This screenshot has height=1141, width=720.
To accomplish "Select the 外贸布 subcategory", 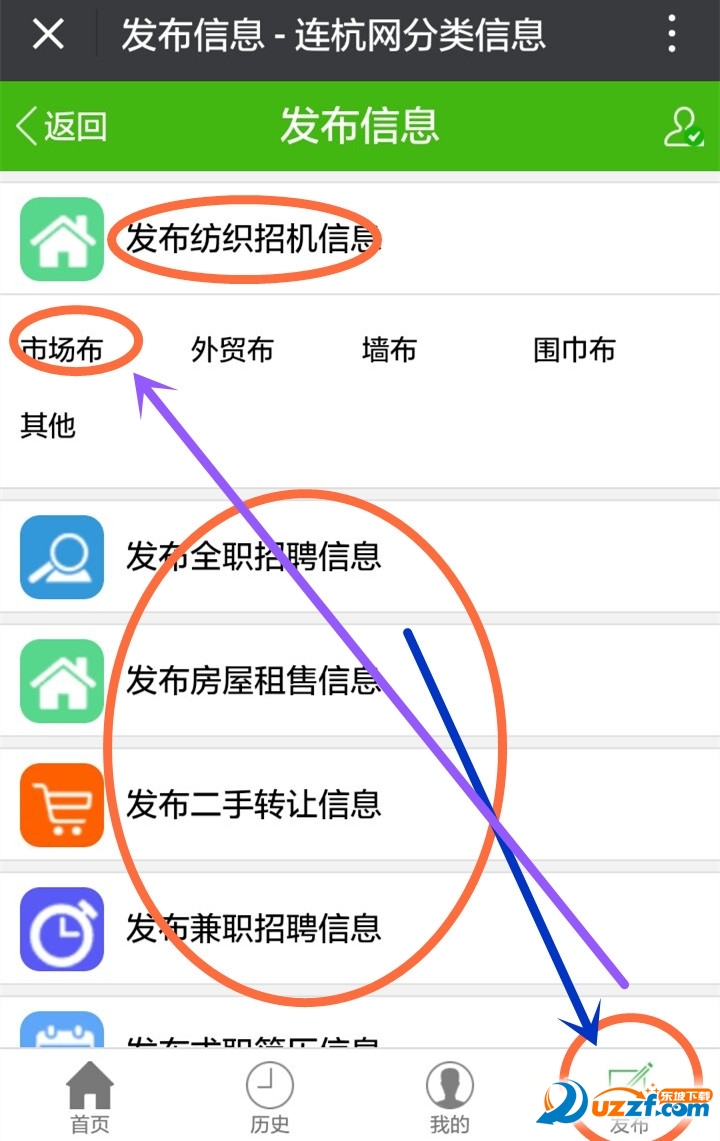I will [232, 349].
